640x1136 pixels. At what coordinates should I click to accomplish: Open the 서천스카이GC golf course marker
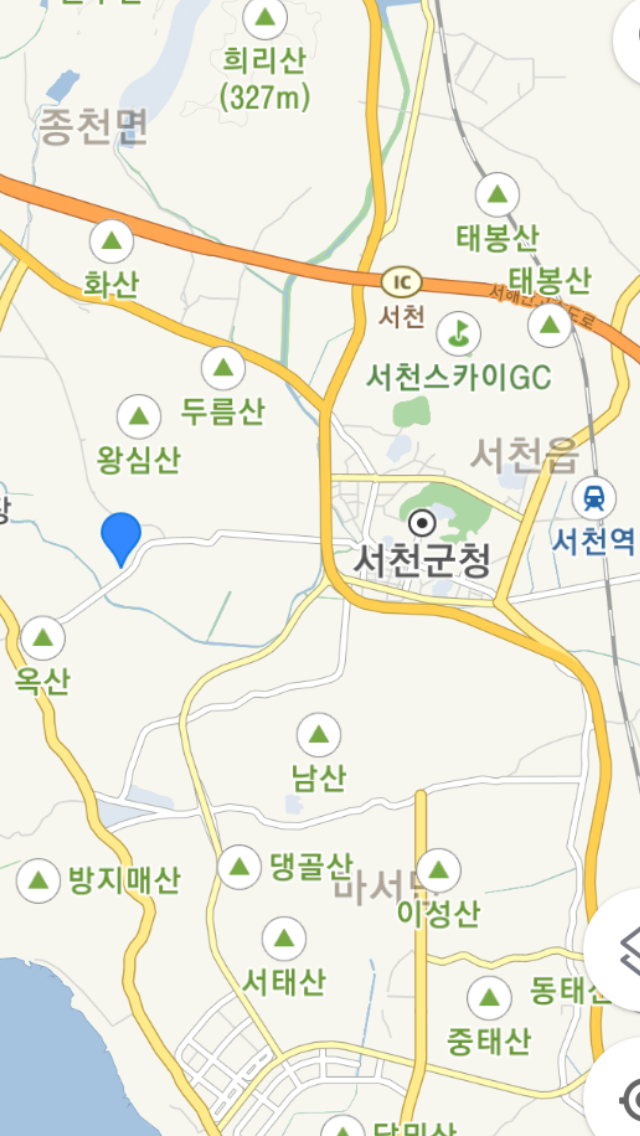pos(460,333)
